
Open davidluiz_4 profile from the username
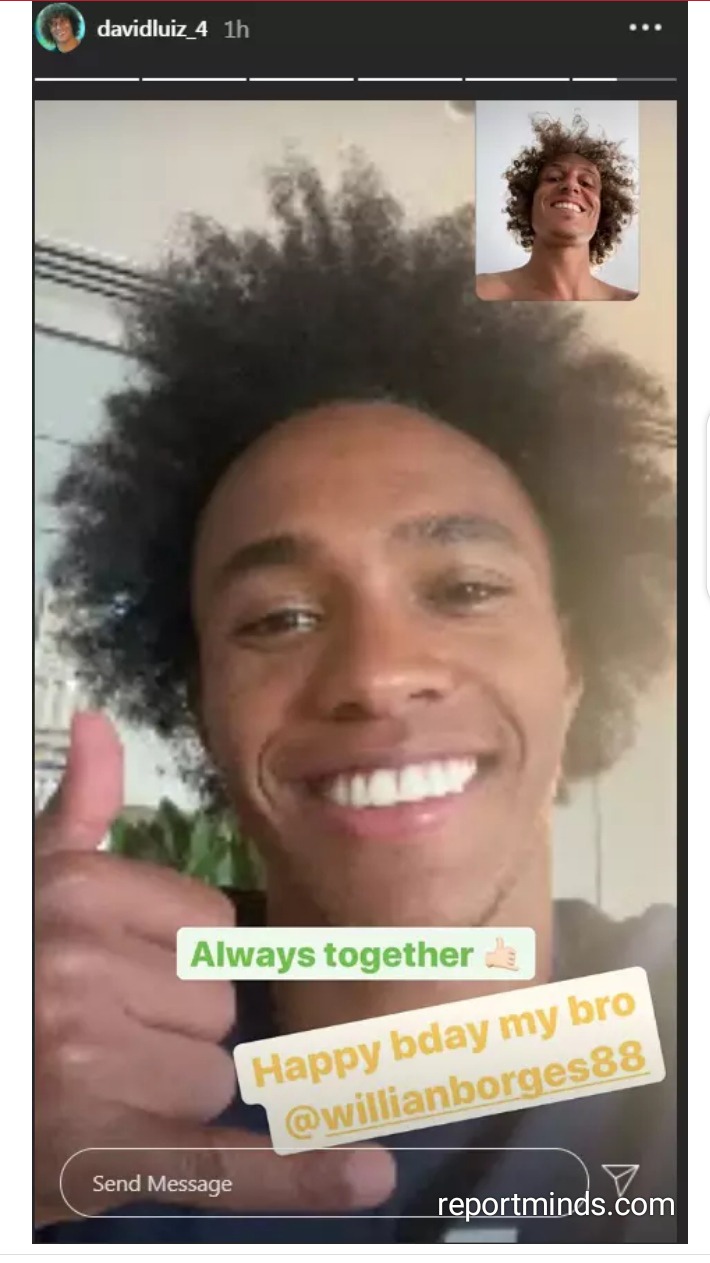point(152,29)
